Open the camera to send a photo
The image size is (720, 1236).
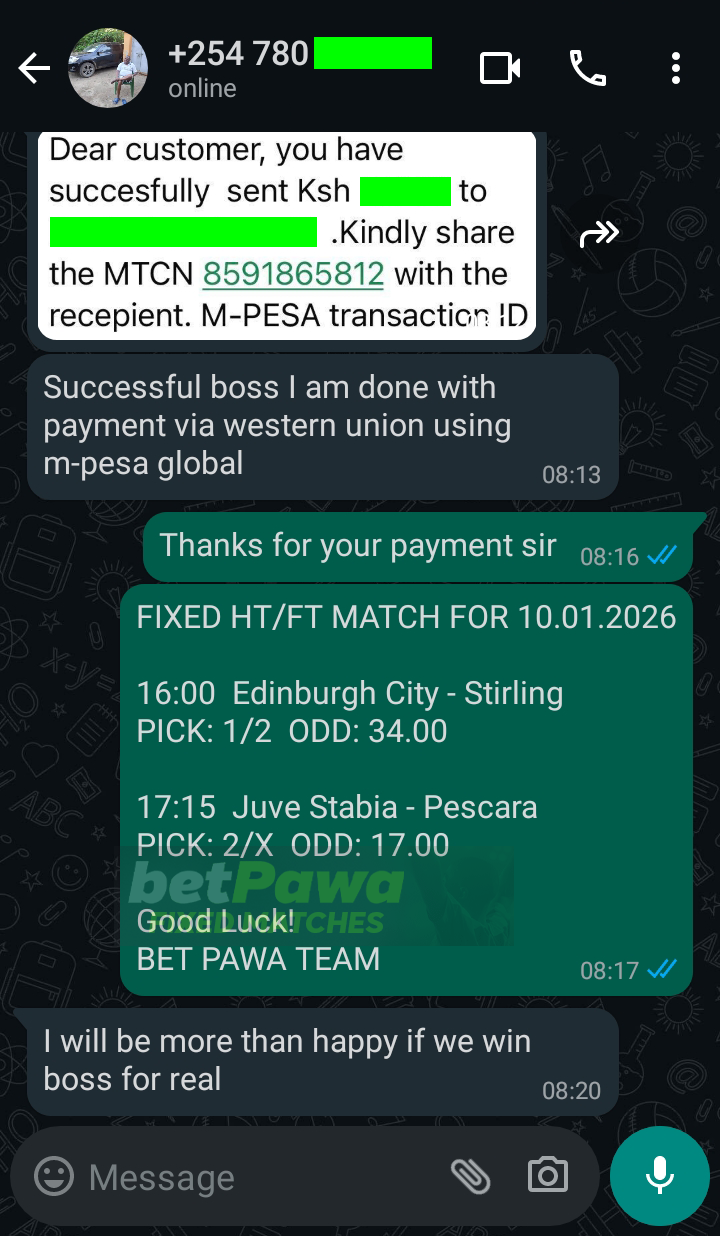coord(546,1177)
